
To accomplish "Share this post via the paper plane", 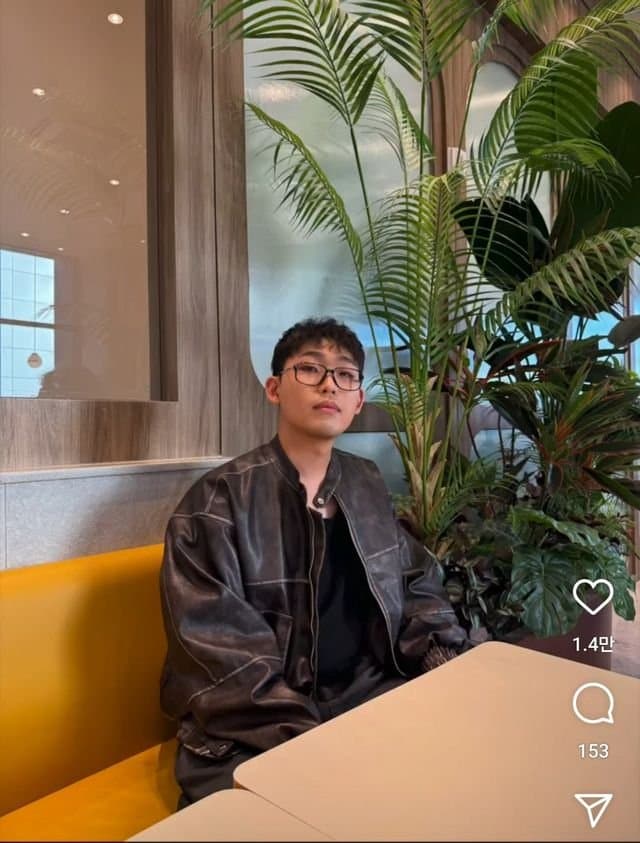I will pyautogui.click(x=593, y=809).
